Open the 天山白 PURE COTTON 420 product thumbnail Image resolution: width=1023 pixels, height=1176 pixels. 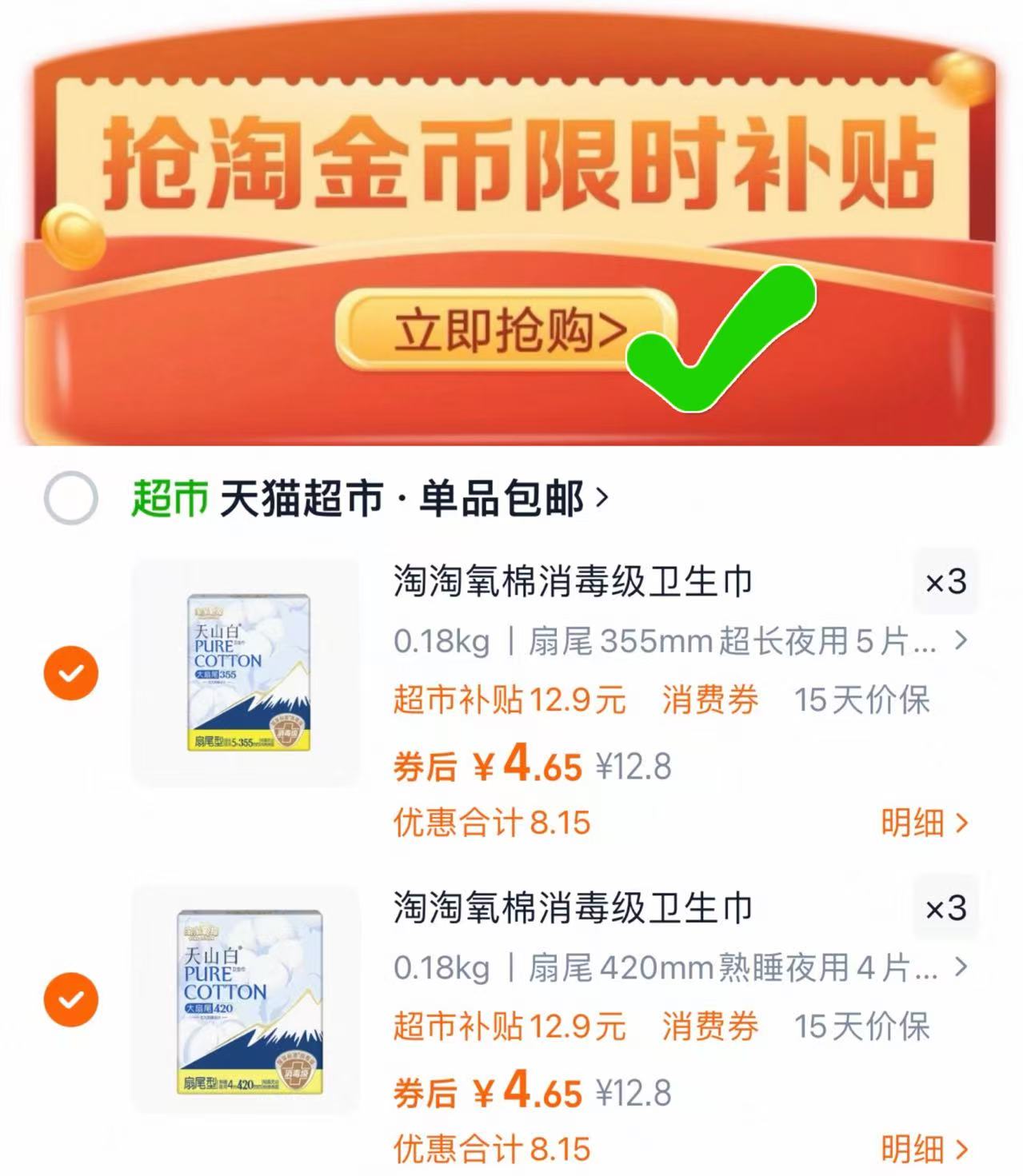[248, 995]
